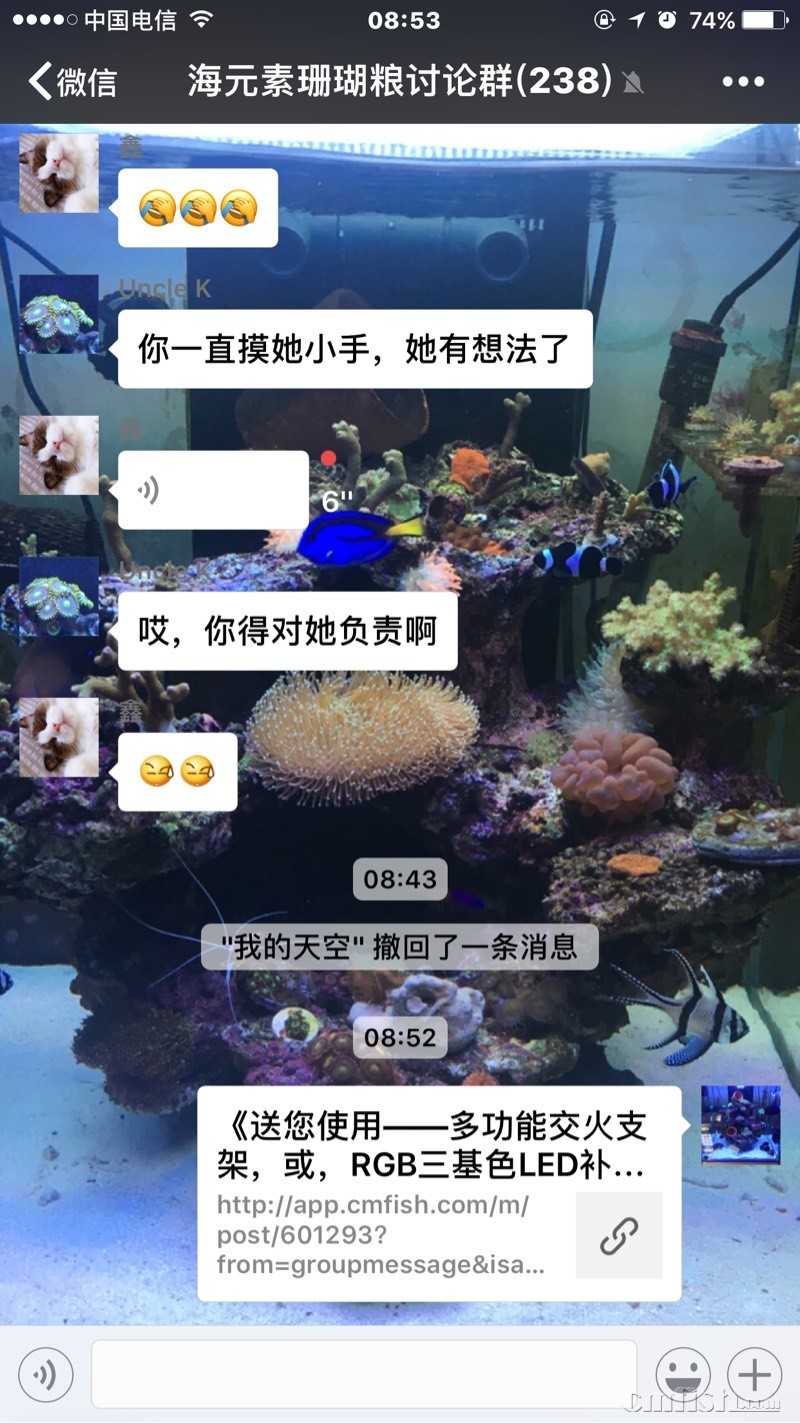Open the emoji sticker panel

pos(683,1374)
